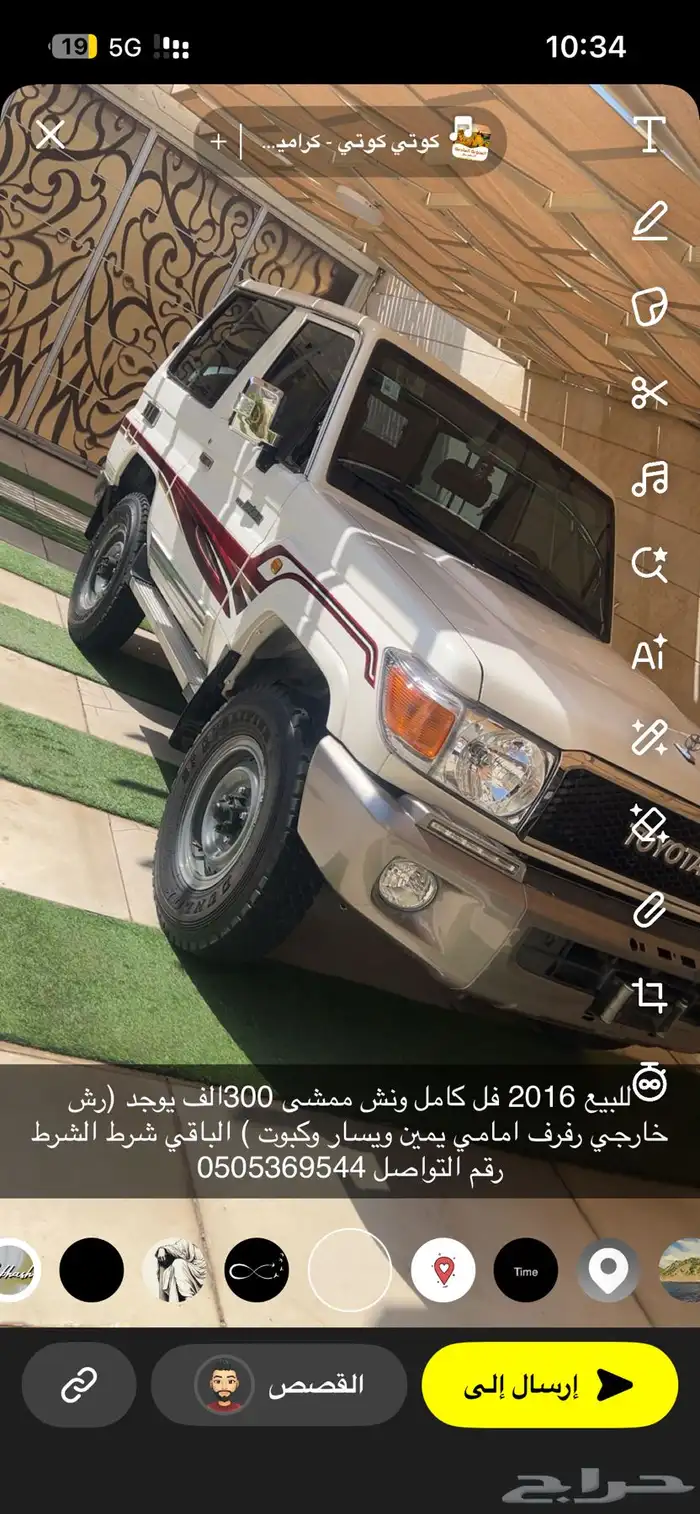Select the infinity symbol filter

coord(256,1270)
